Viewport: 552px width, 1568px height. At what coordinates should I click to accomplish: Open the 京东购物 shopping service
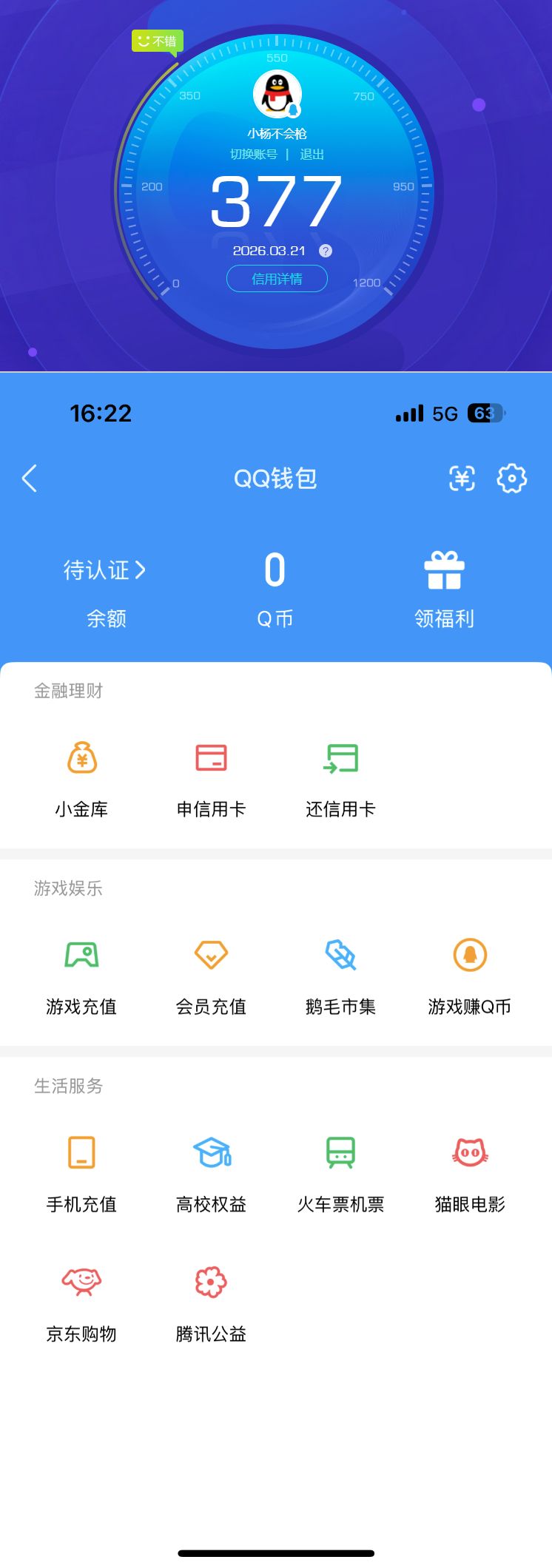pos(81,1302)
